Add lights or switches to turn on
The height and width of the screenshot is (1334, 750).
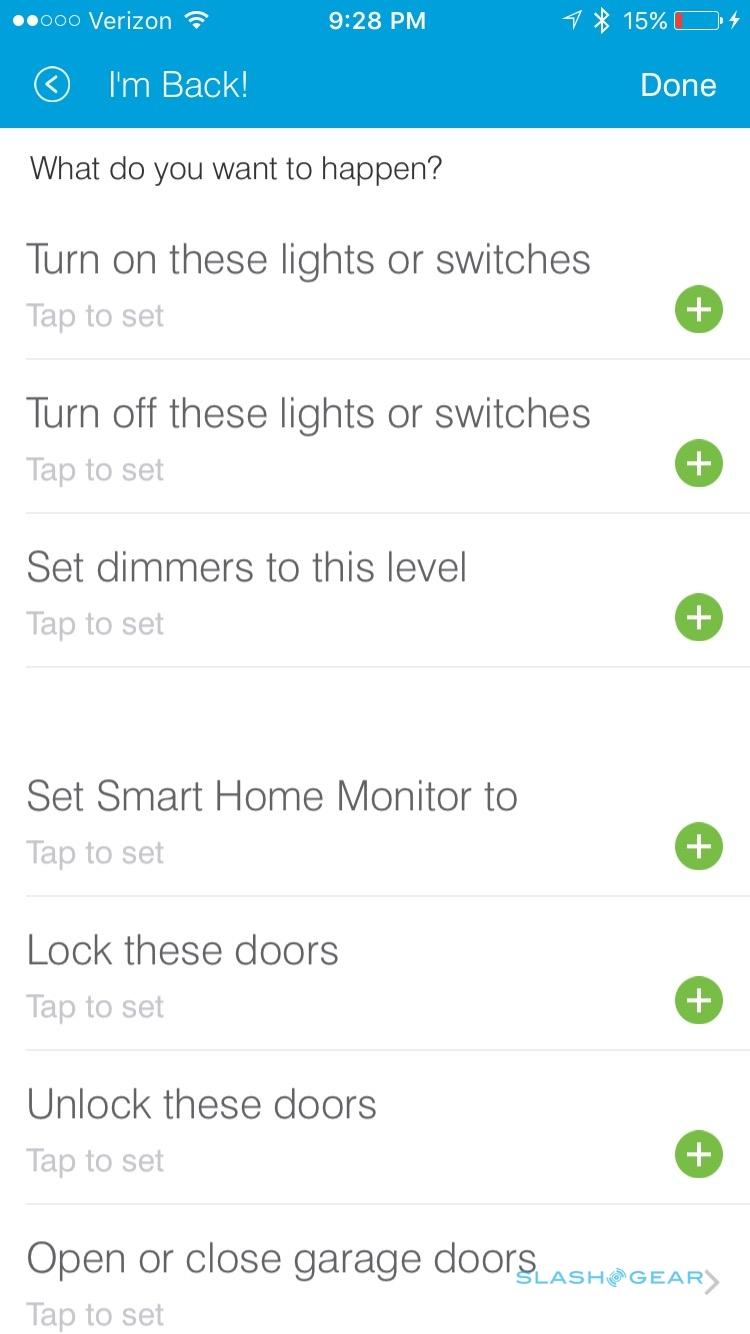point(698,310)
